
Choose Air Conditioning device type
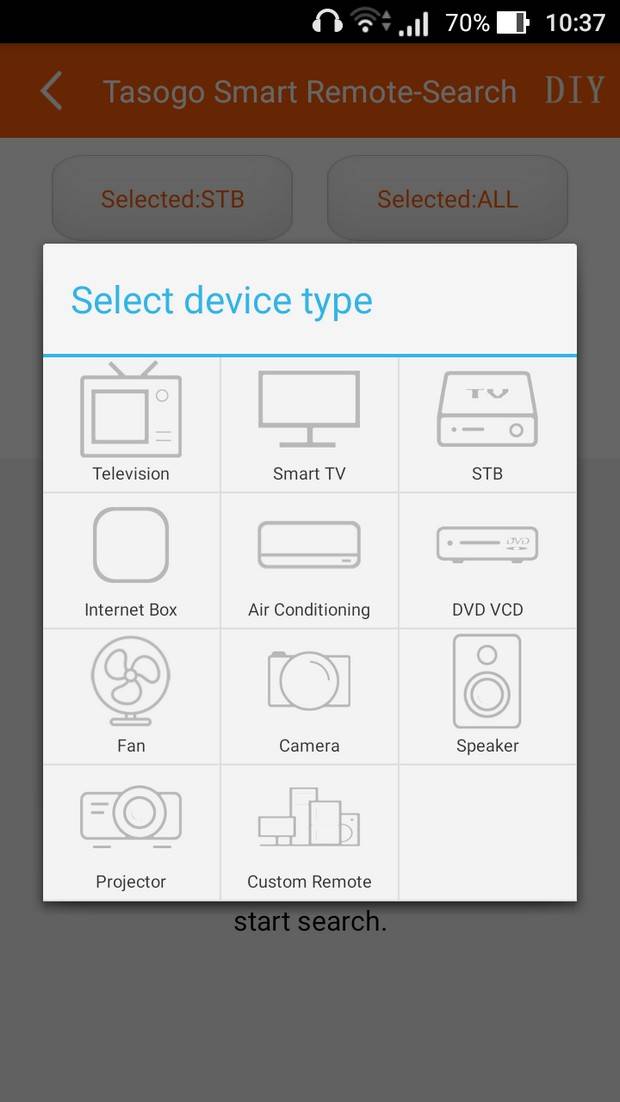point(309,560)
